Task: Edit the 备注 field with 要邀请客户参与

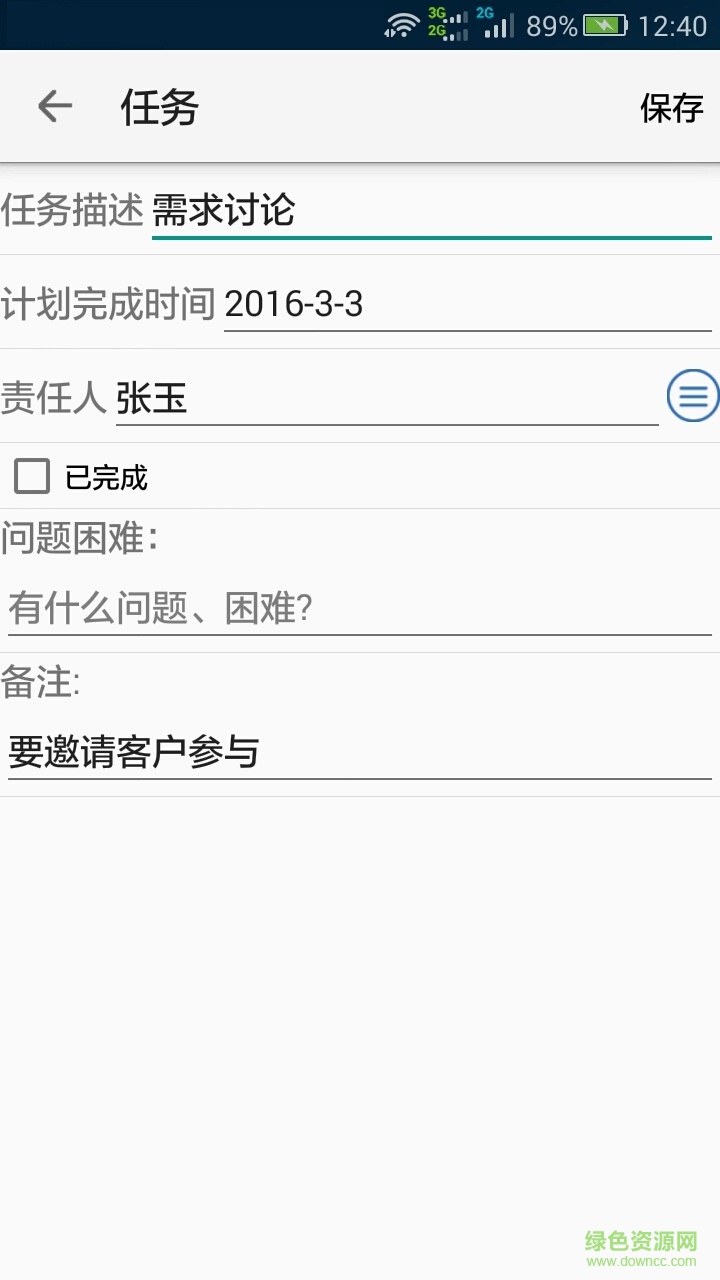Action: tap(359, 752)
